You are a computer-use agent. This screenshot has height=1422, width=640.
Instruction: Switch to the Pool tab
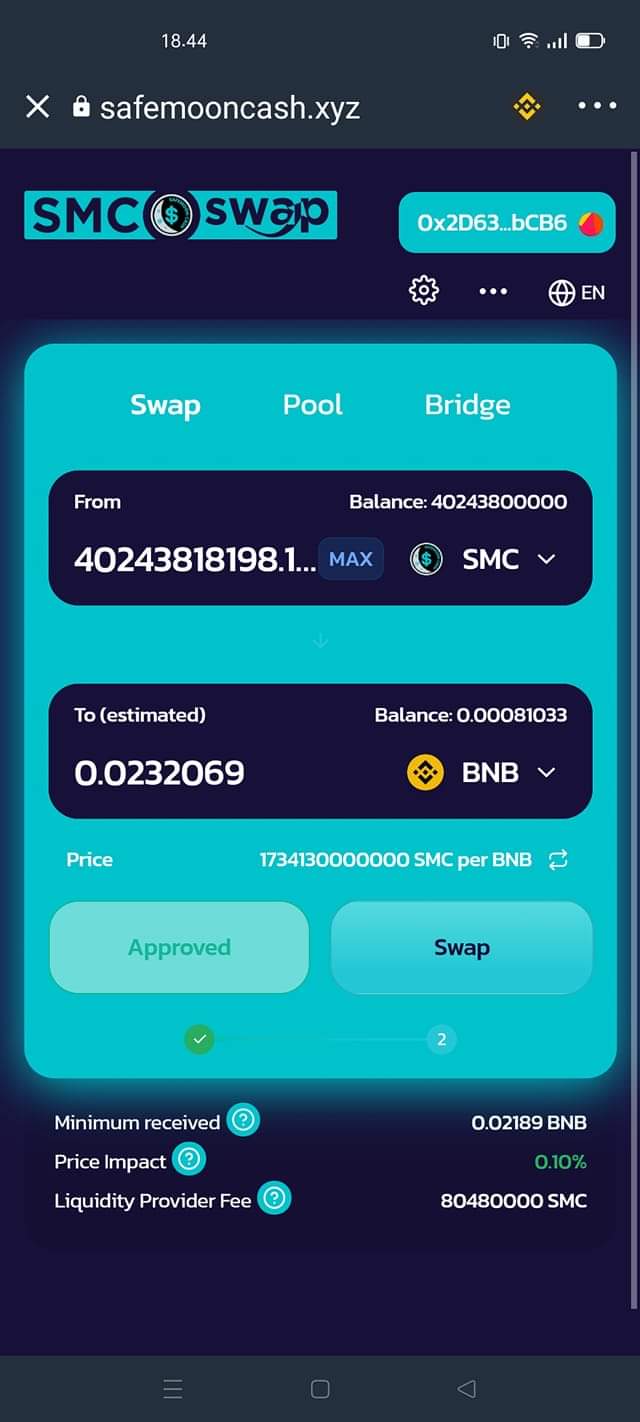click(x=312, y=404)
